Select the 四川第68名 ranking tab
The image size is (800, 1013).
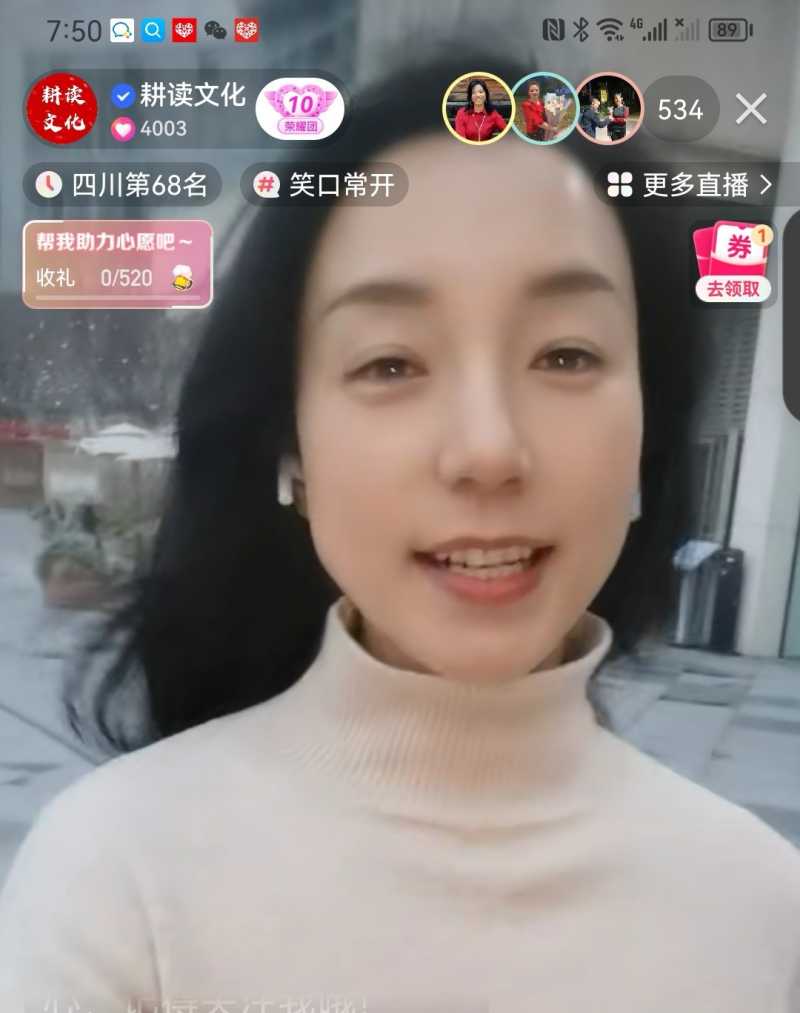(122, 186)
